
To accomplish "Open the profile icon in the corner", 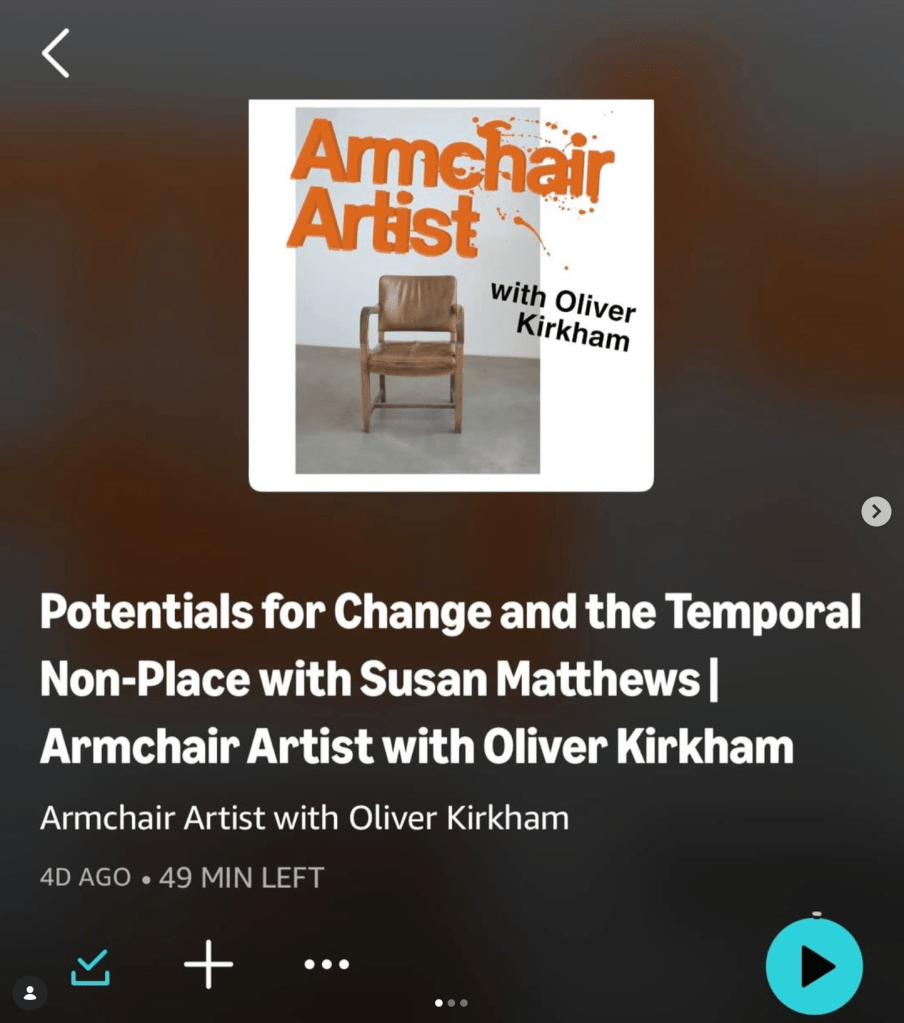I will [x=30, y=993].
